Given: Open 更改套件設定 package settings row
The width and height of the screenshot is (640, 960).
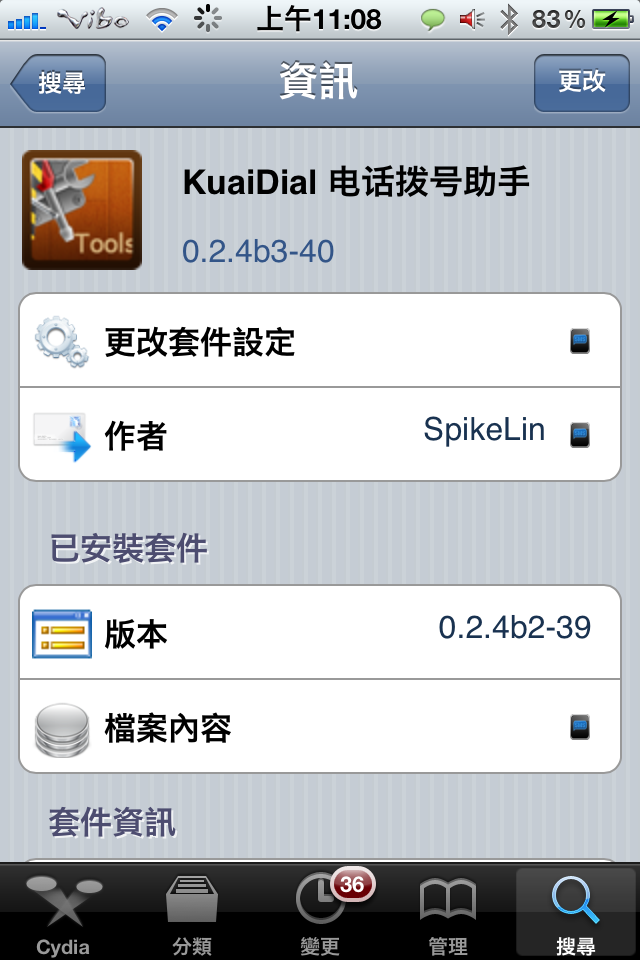Looking at the screenshot, I should pos(320,341).
